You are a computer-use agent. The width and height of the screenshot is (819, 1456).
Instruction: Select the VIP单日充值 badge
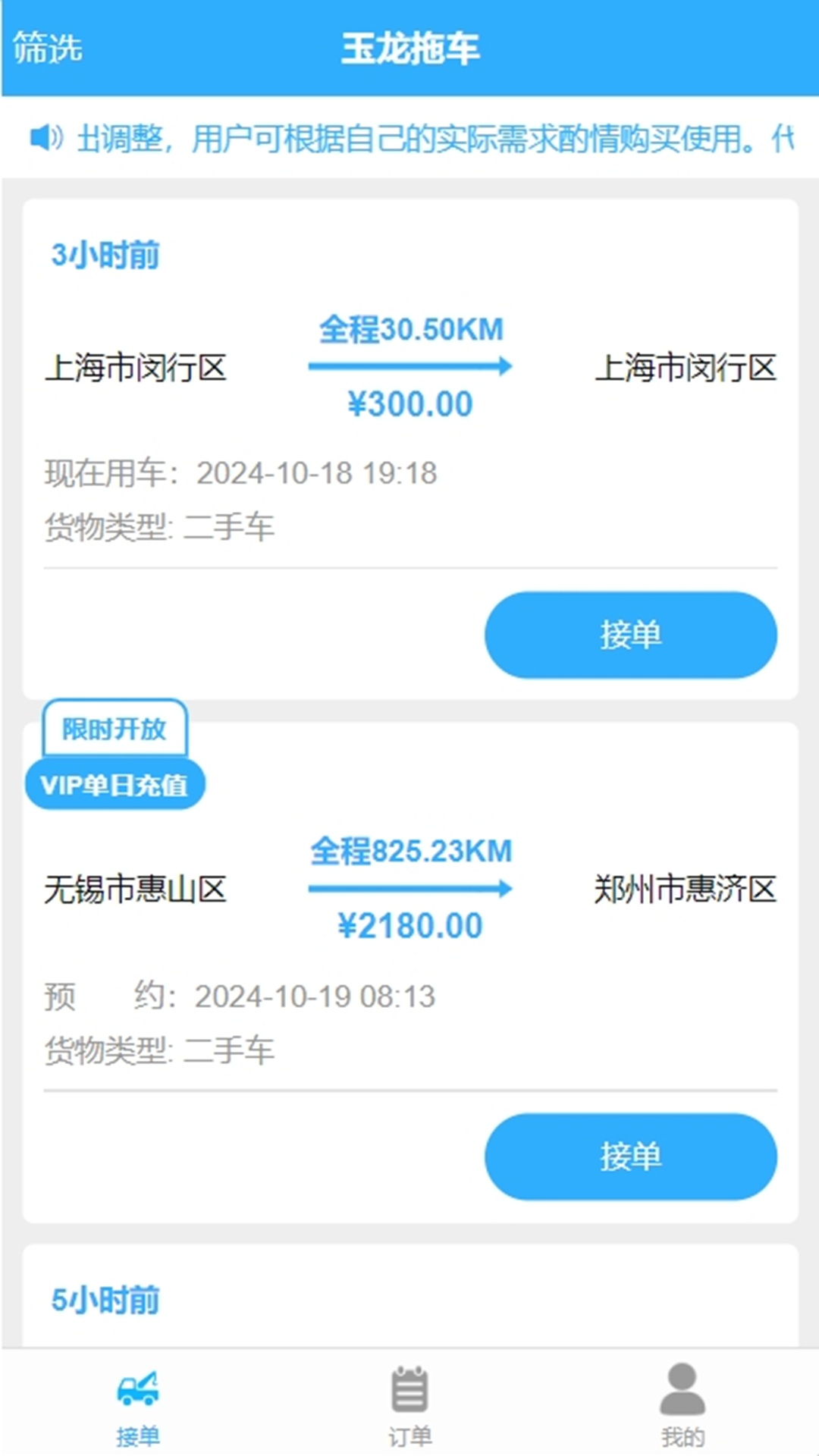point(114,785)
